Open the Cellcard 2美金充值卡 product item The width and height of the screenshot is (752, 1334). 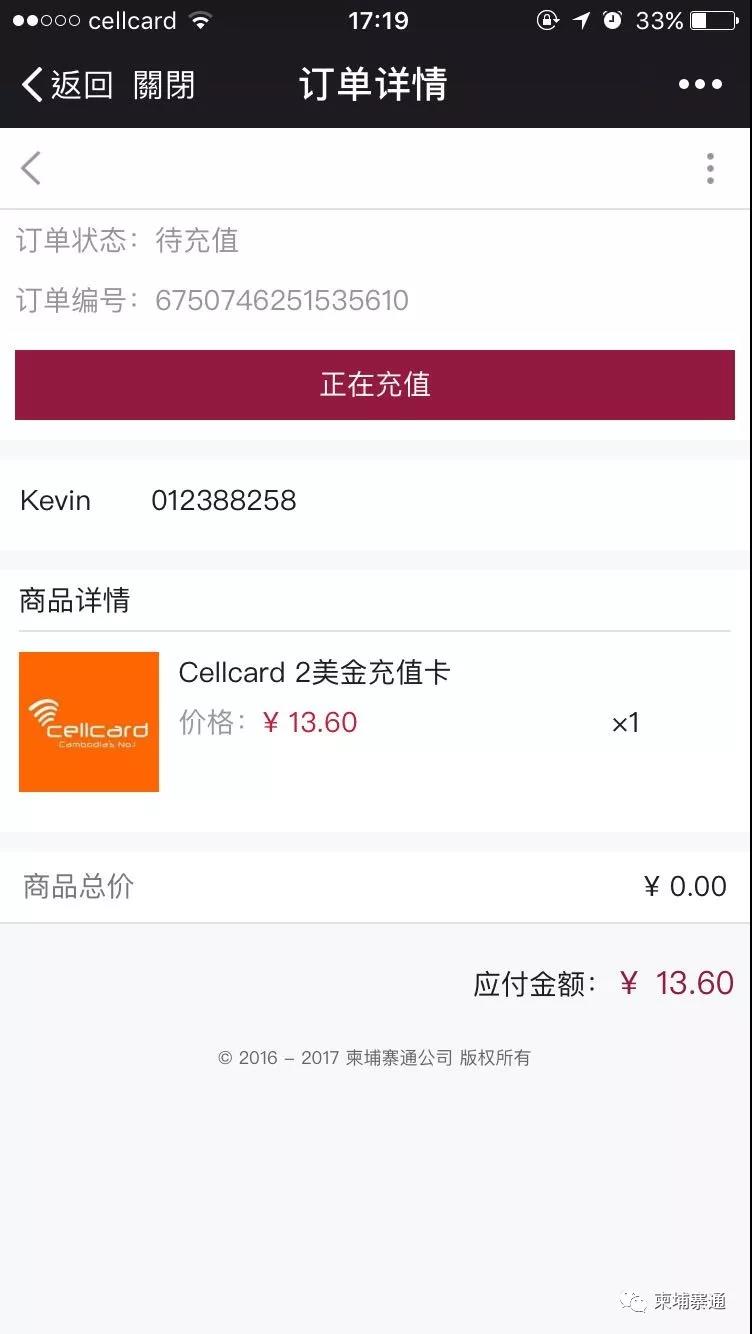coord(375,722)
